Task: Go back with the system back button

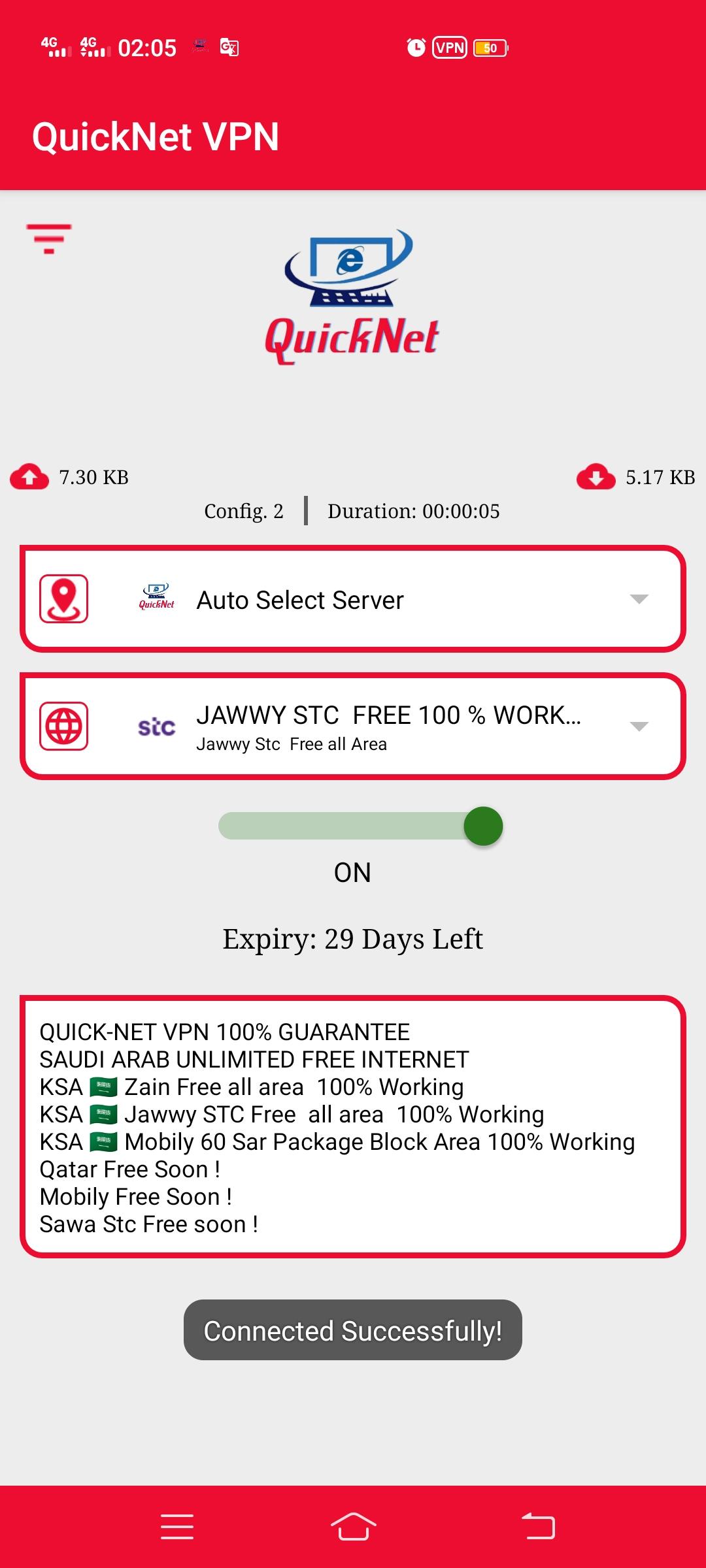Action: (538, 1527)
